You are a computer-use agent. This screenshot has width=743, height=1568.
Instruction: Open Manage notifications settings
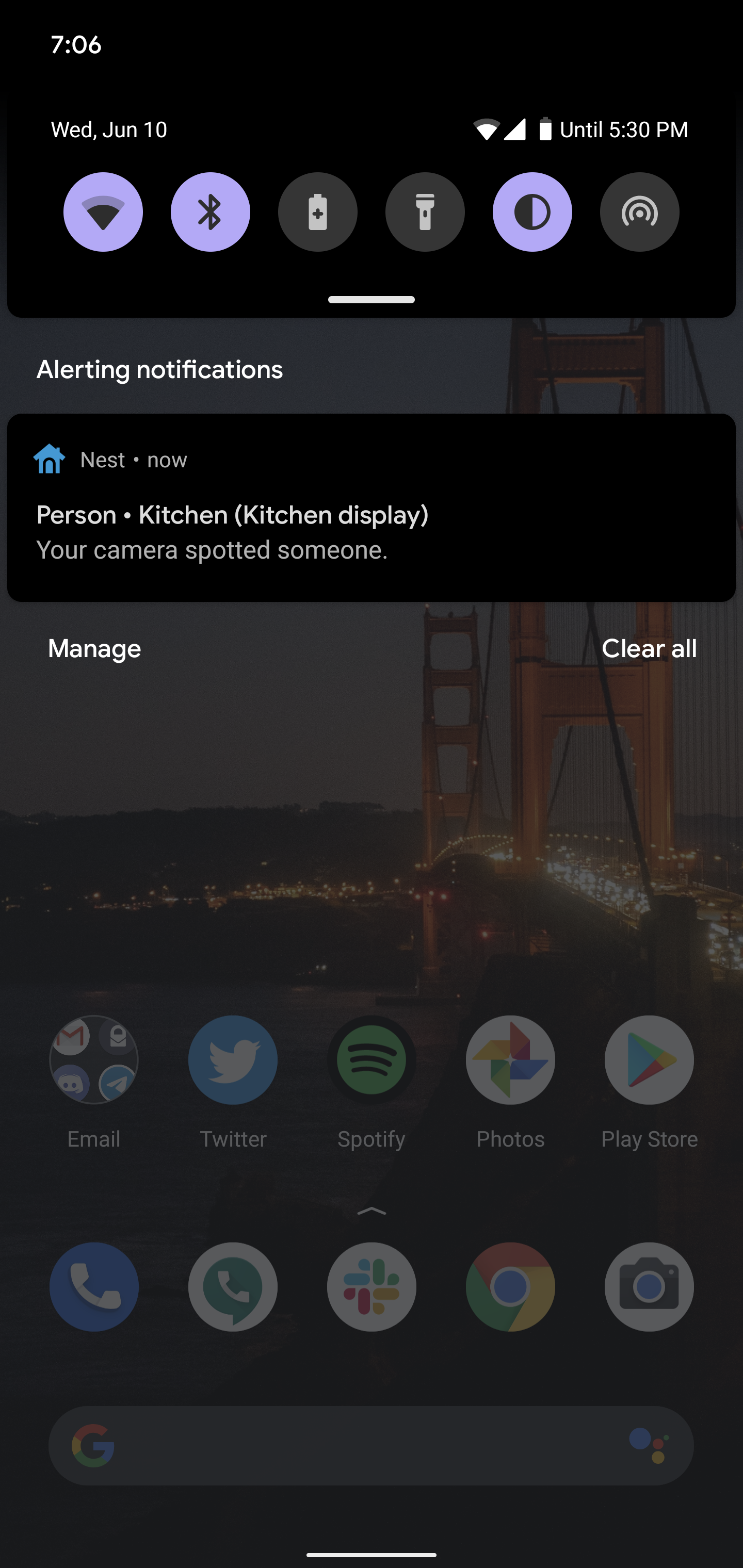[94, 648]
